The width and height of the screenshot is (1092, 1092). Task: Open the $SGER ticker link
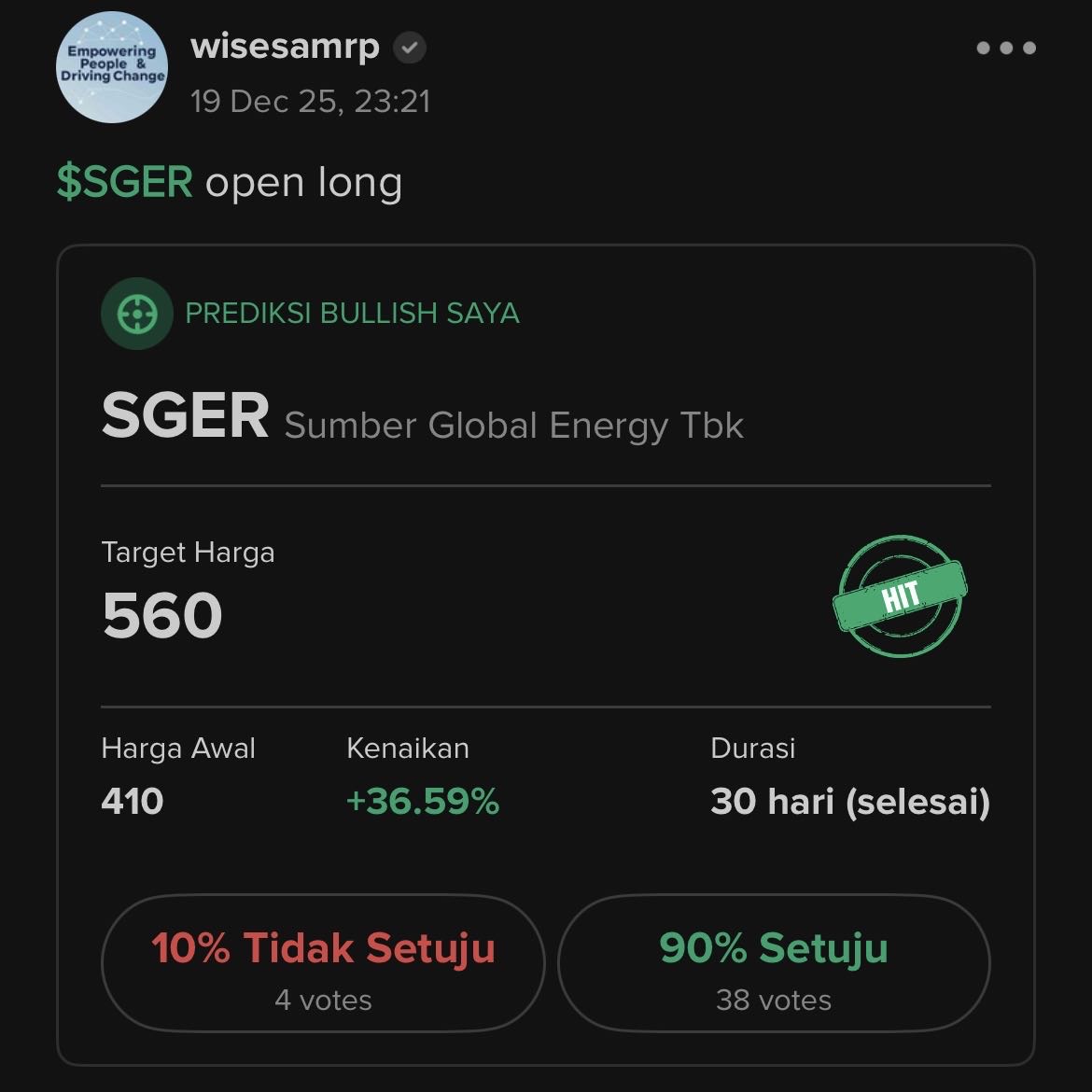coord(124,182)
